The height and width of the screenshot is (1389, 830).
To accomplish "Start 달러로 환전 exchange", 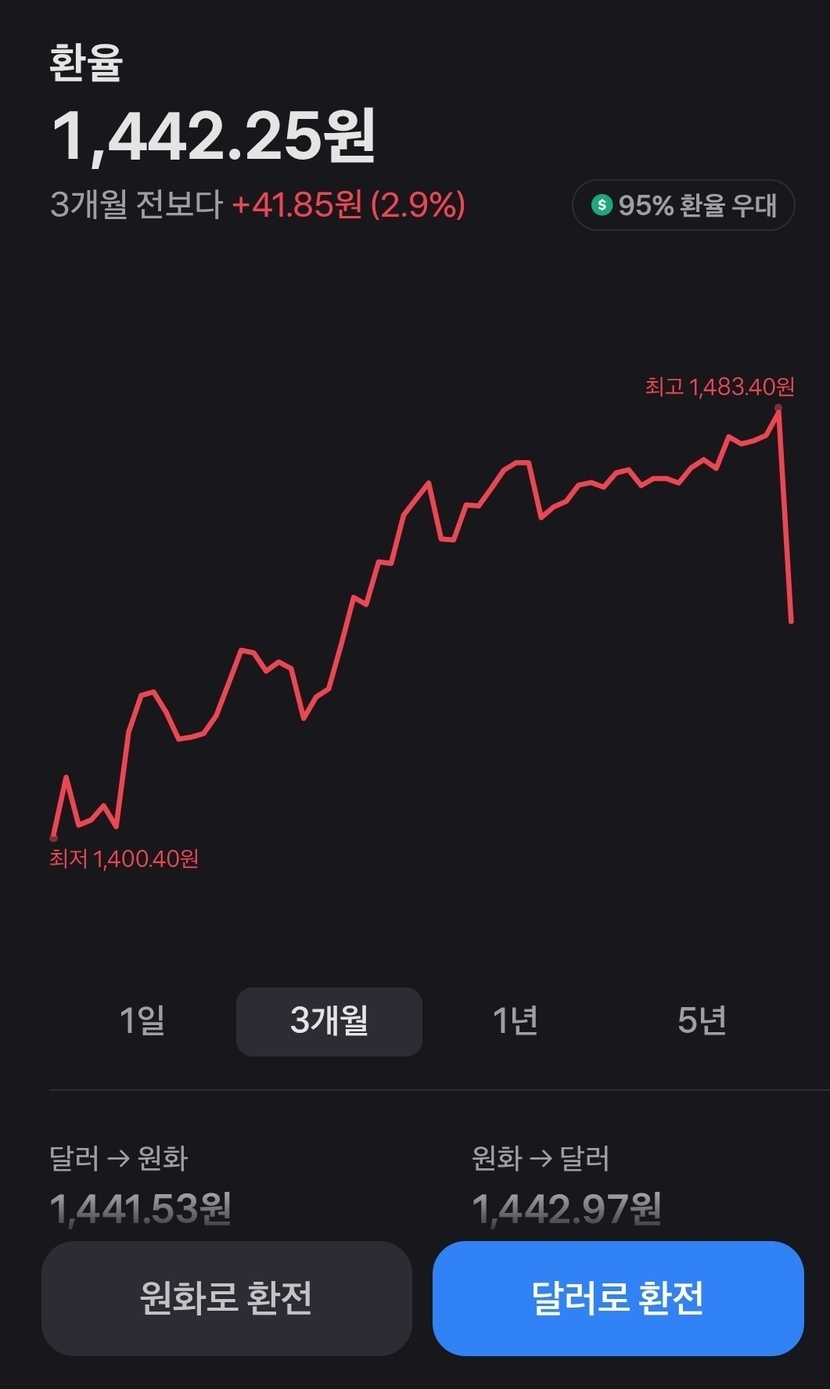I will (618, 1298).
